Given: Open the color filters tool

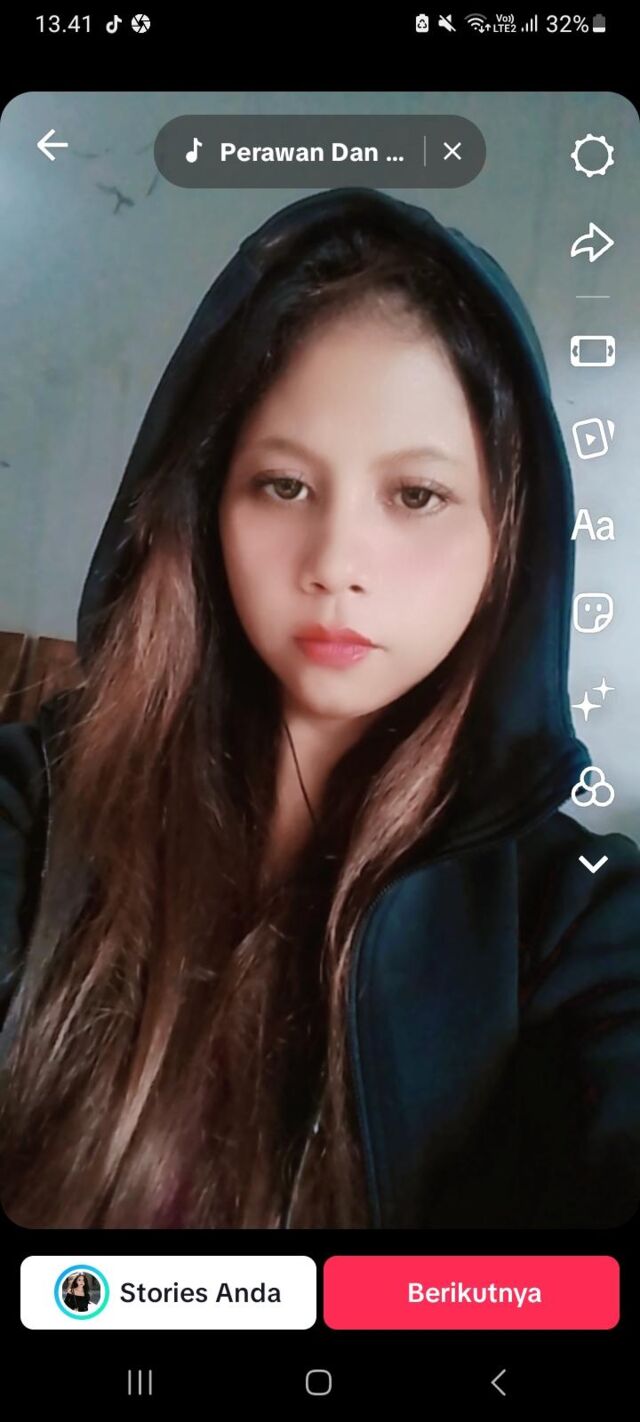Looking at the screenshot, I should (592, 787).
